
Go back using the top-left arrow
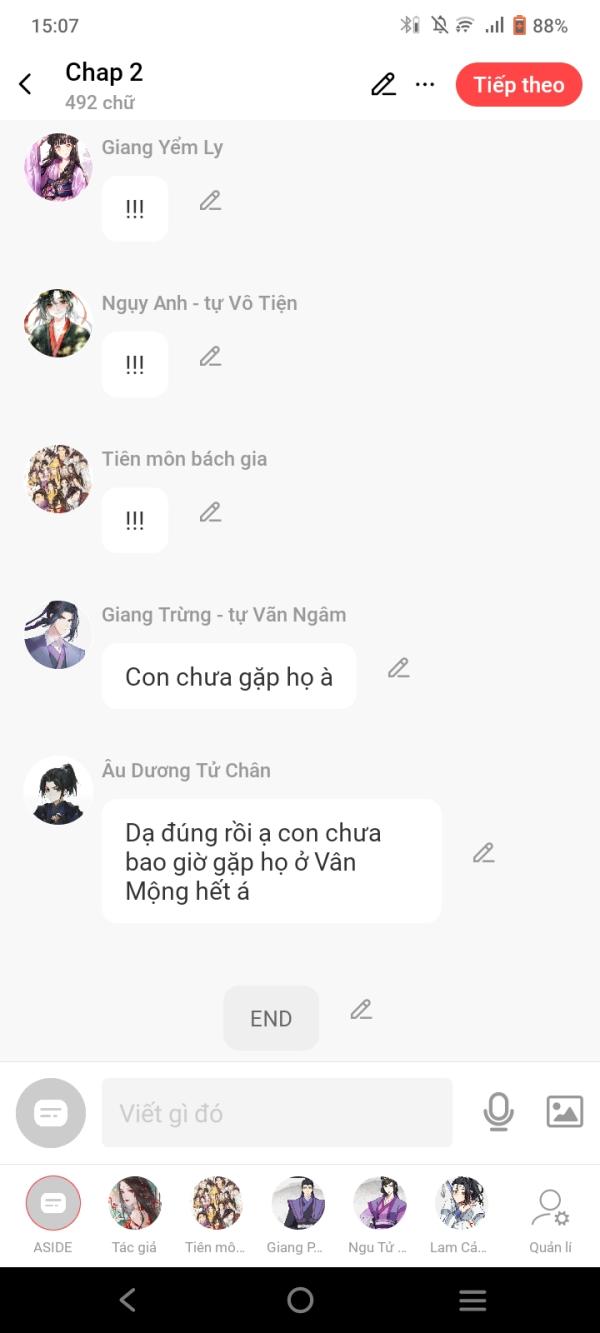pyautogui.click(x=26, y=85)
